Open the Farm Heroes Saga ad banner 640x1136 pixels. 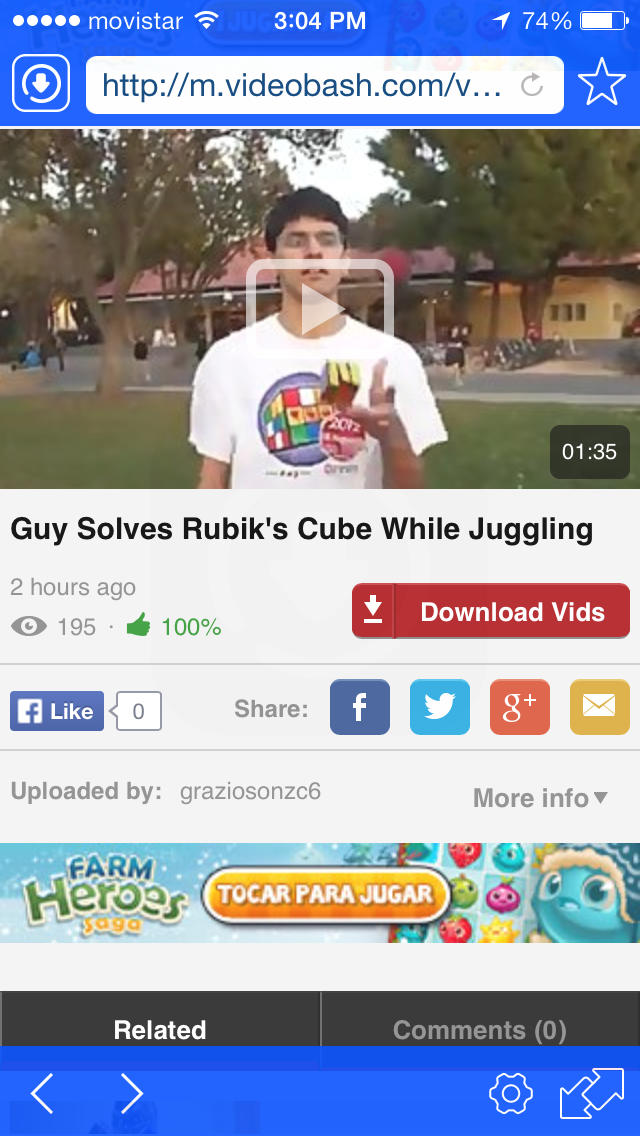pyautogui.click(x=320, y=893)
